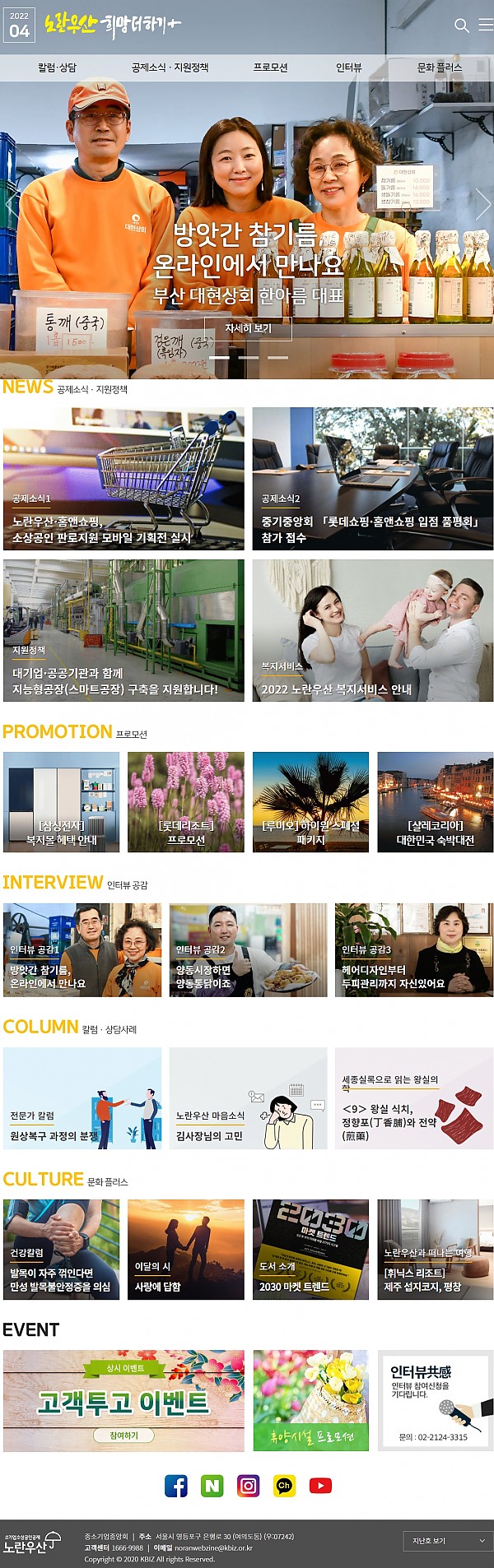Open 2022 노란우산 복지서비스 안내 card

pyautogui.click(x=372, y=630)
